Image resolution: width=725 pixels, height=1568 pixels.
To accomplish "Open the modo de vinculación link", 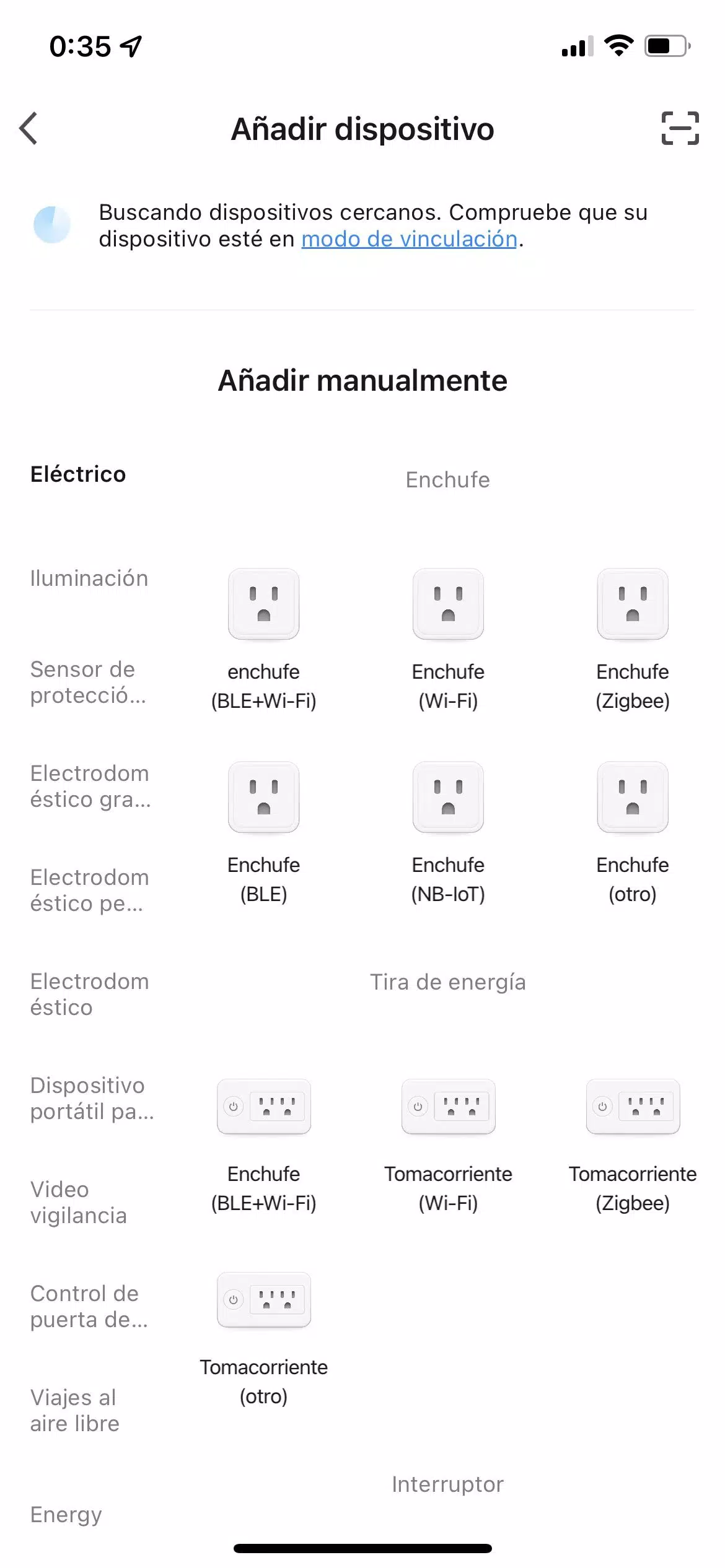I will pos(409,239).
